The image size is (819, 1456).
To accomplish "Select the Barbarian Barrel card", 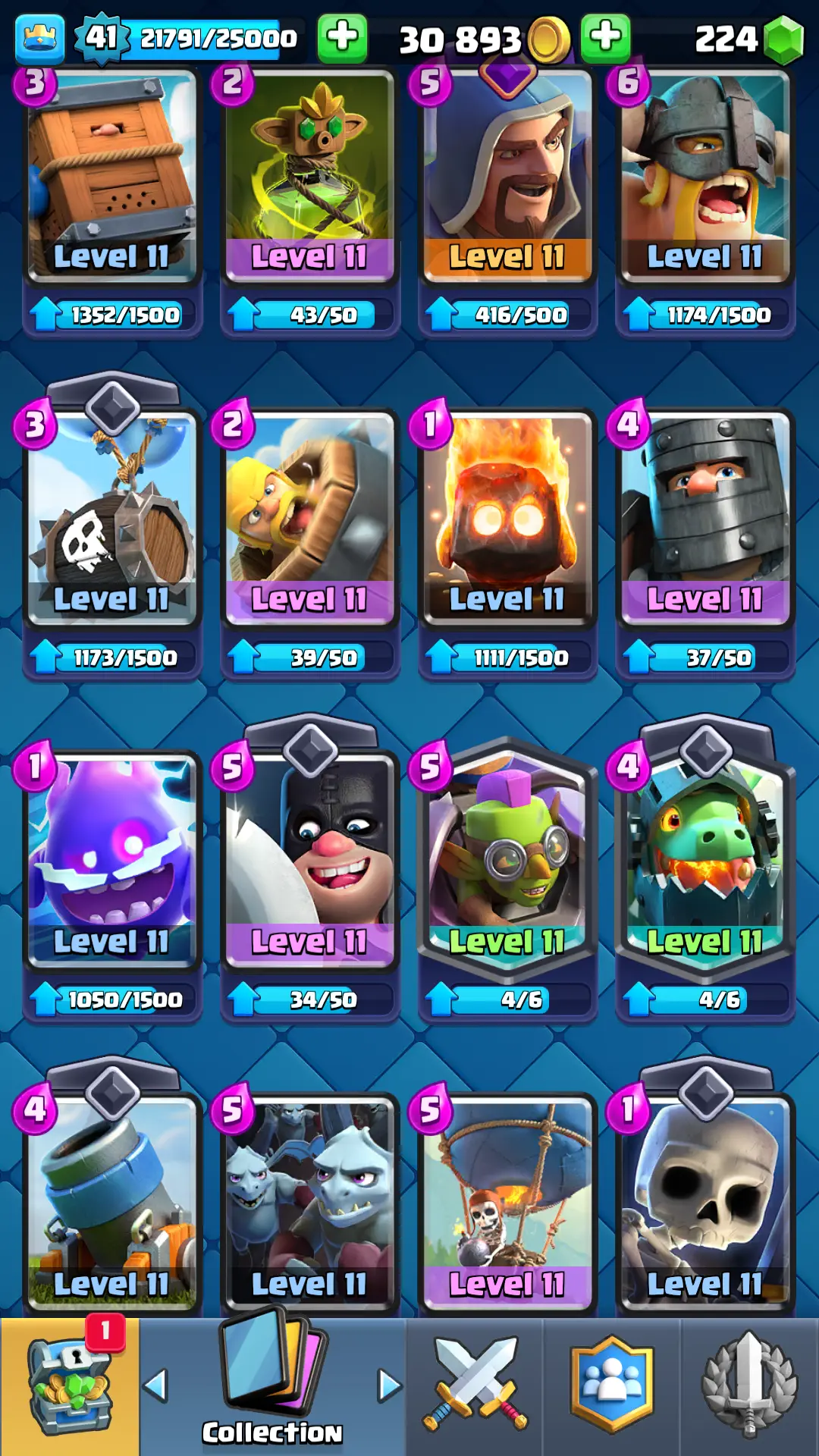I will click(309, 516).
